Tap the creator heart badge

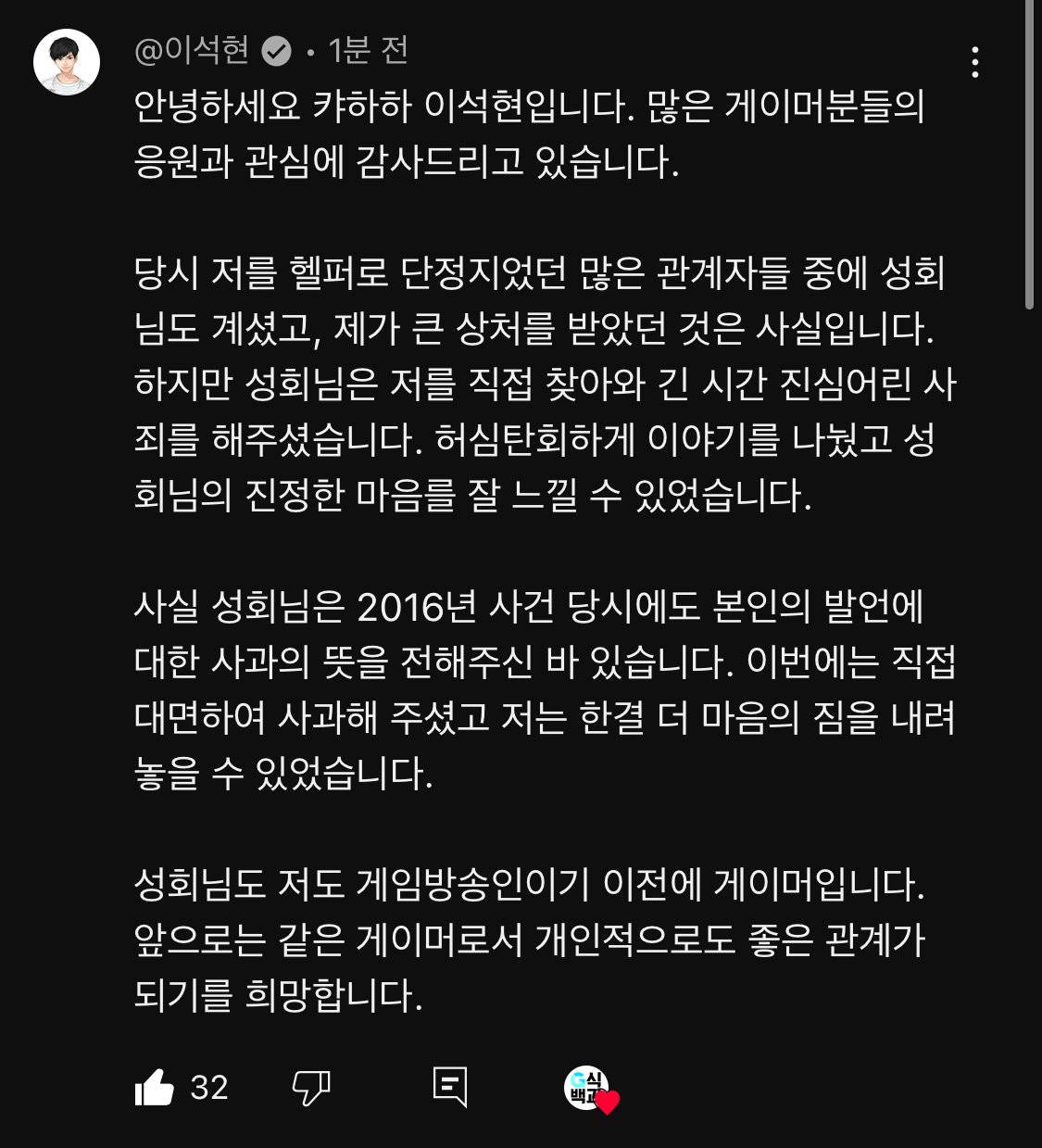point(591,1089)
